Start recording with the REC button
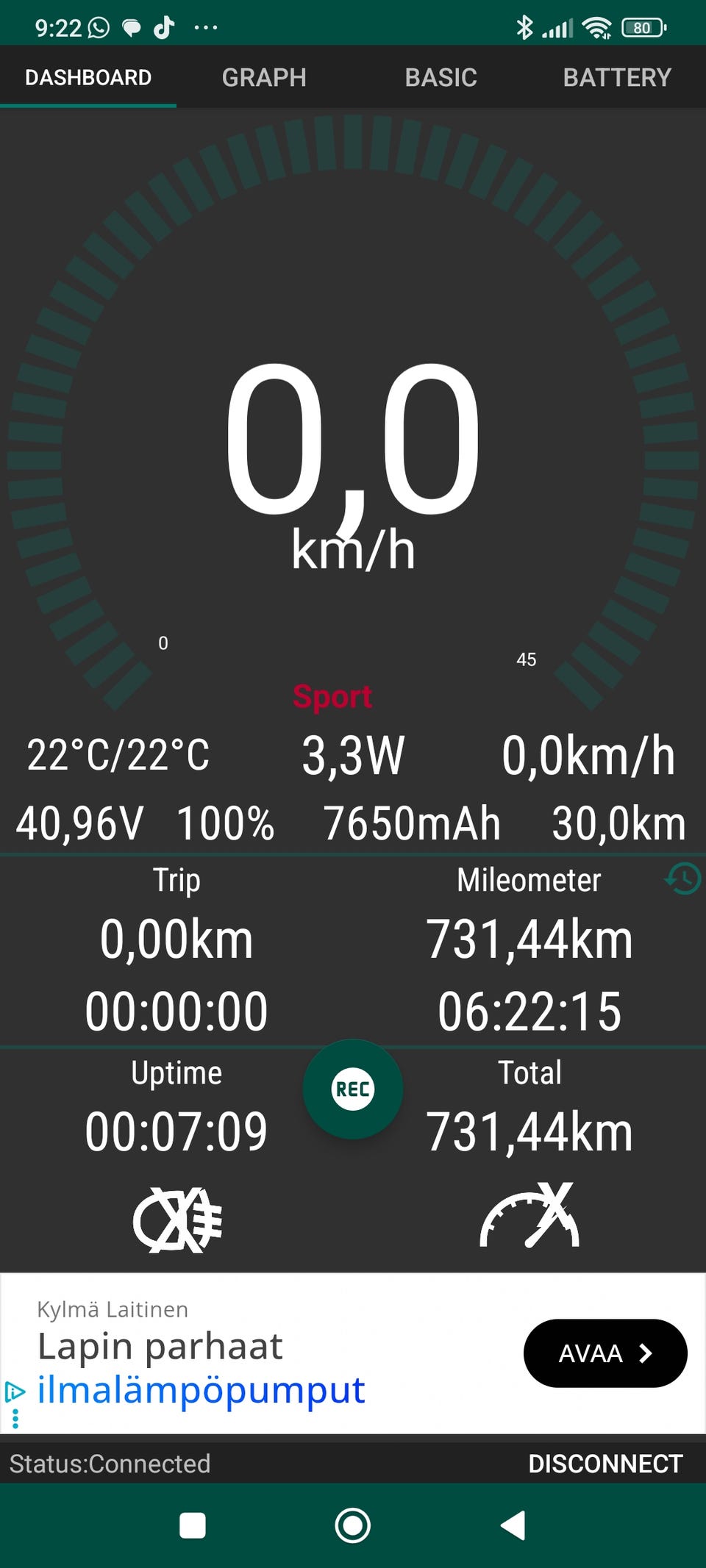This screenshot has width=706, height=1568. [x=353, y=1089]
